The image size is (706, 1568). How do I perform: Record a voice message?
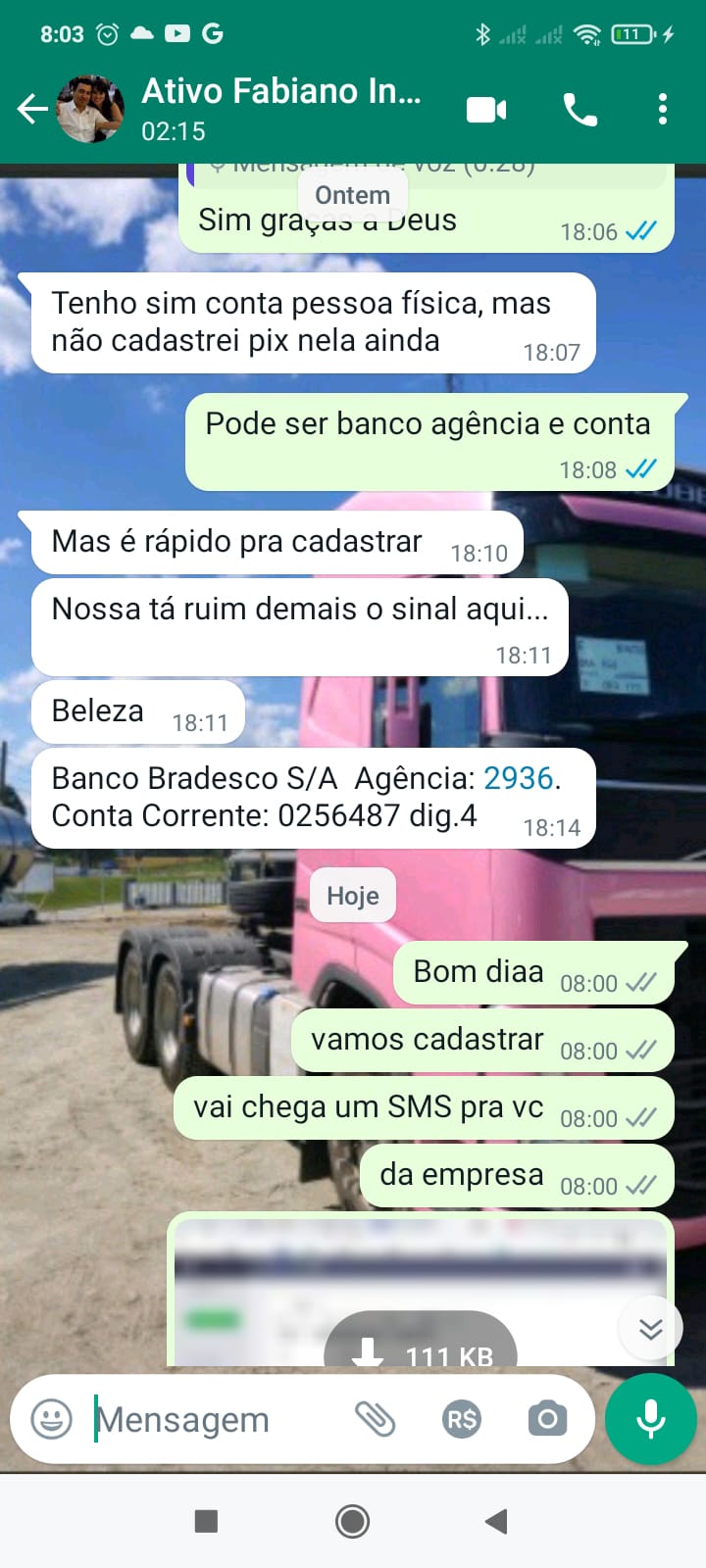tap(651, 1419)
